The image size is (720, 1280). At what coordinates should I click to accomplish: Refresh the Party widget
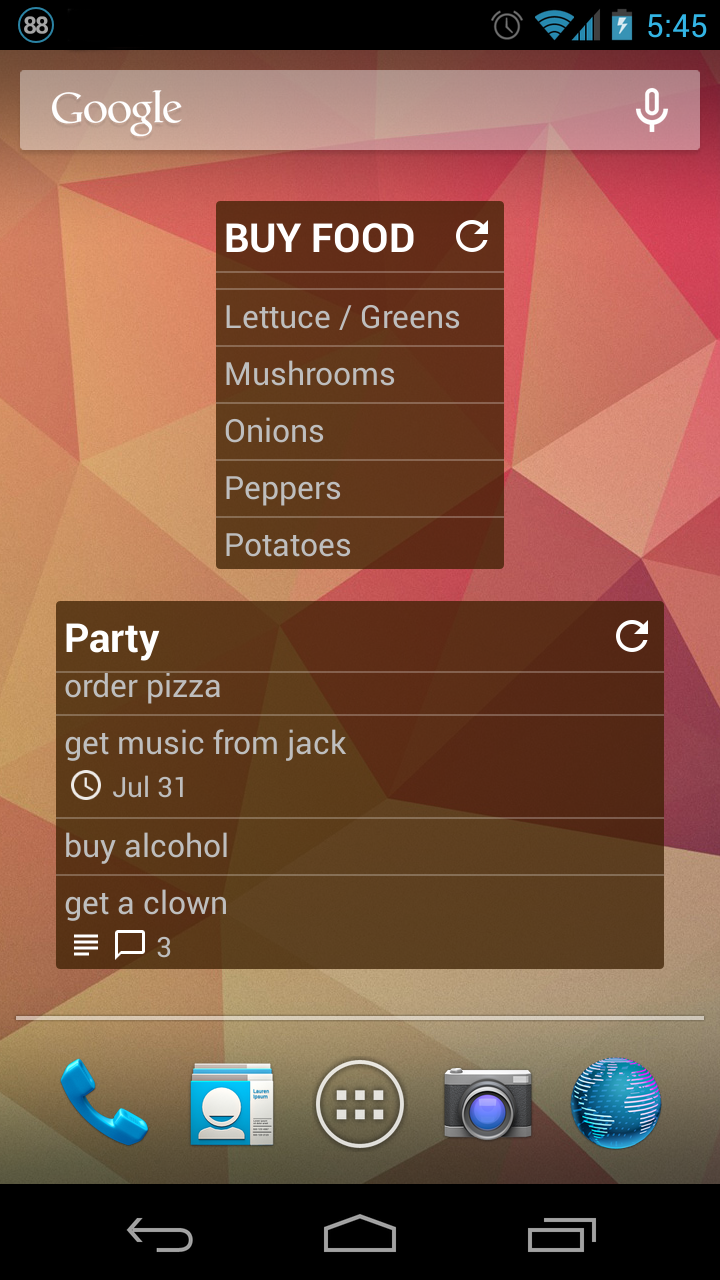632,636
